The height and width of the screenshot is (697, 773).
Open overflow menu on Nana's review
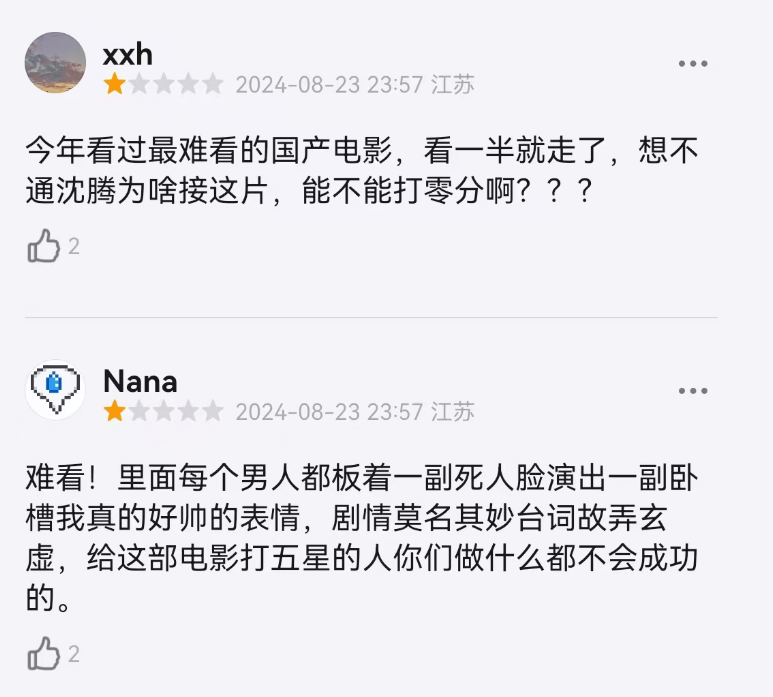[693, 391]
